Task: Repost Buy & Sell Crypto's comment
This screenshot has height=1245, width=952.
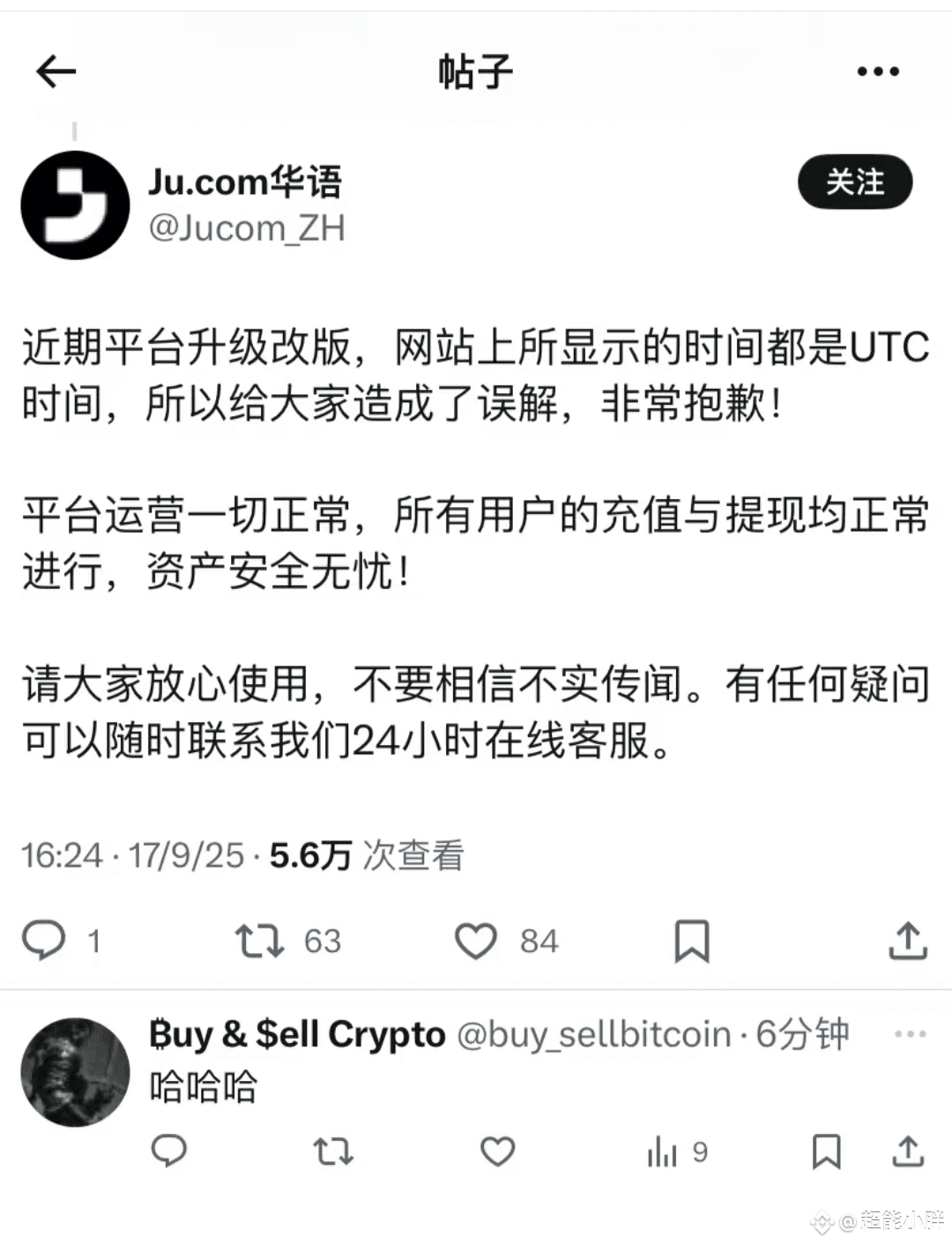Action: pyautogui.click(x=333, y=1151)
